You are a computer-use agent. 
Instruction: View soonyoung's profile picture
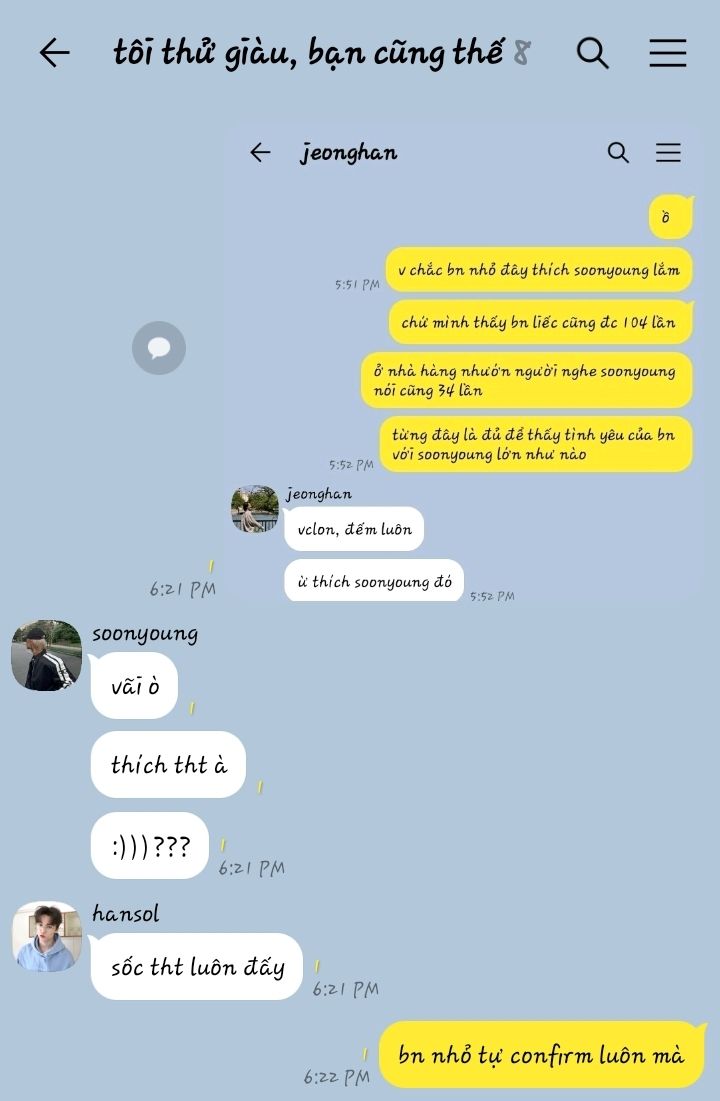[46, 655]
